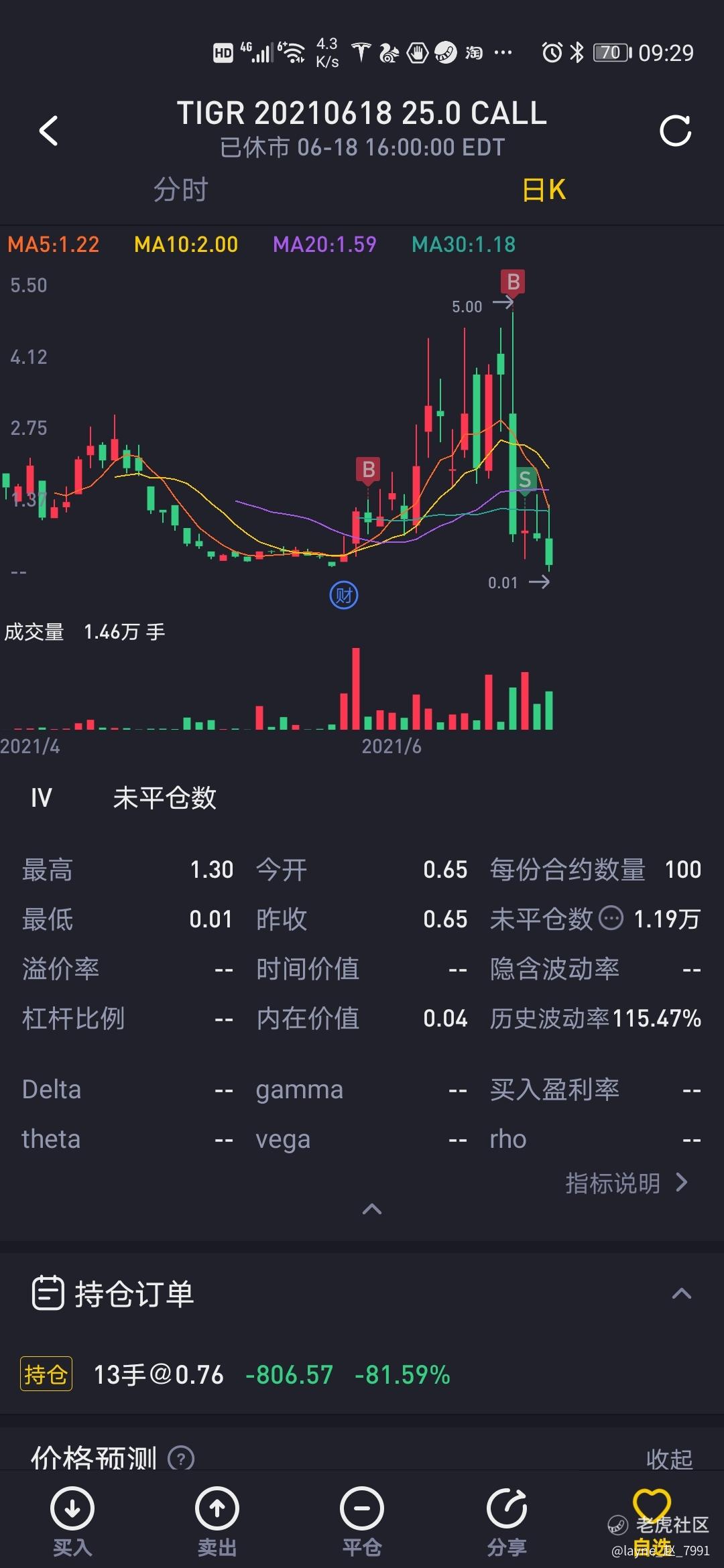Share this option via 分享
Viewport: 724px width, 1568px height.
(507, 1522)
